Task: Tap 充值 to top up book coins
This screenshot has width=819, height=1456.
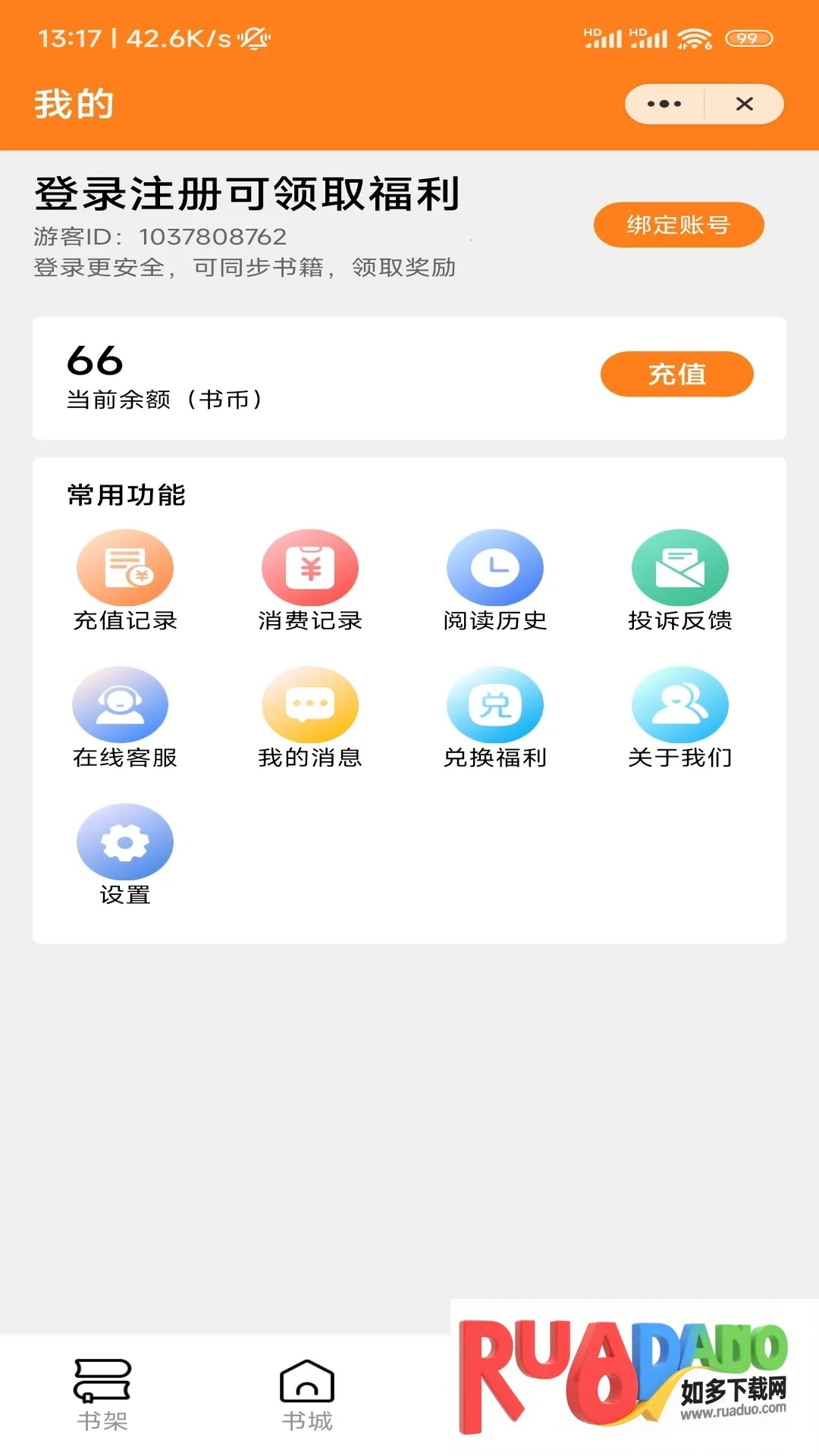Action: coord(676,374)
